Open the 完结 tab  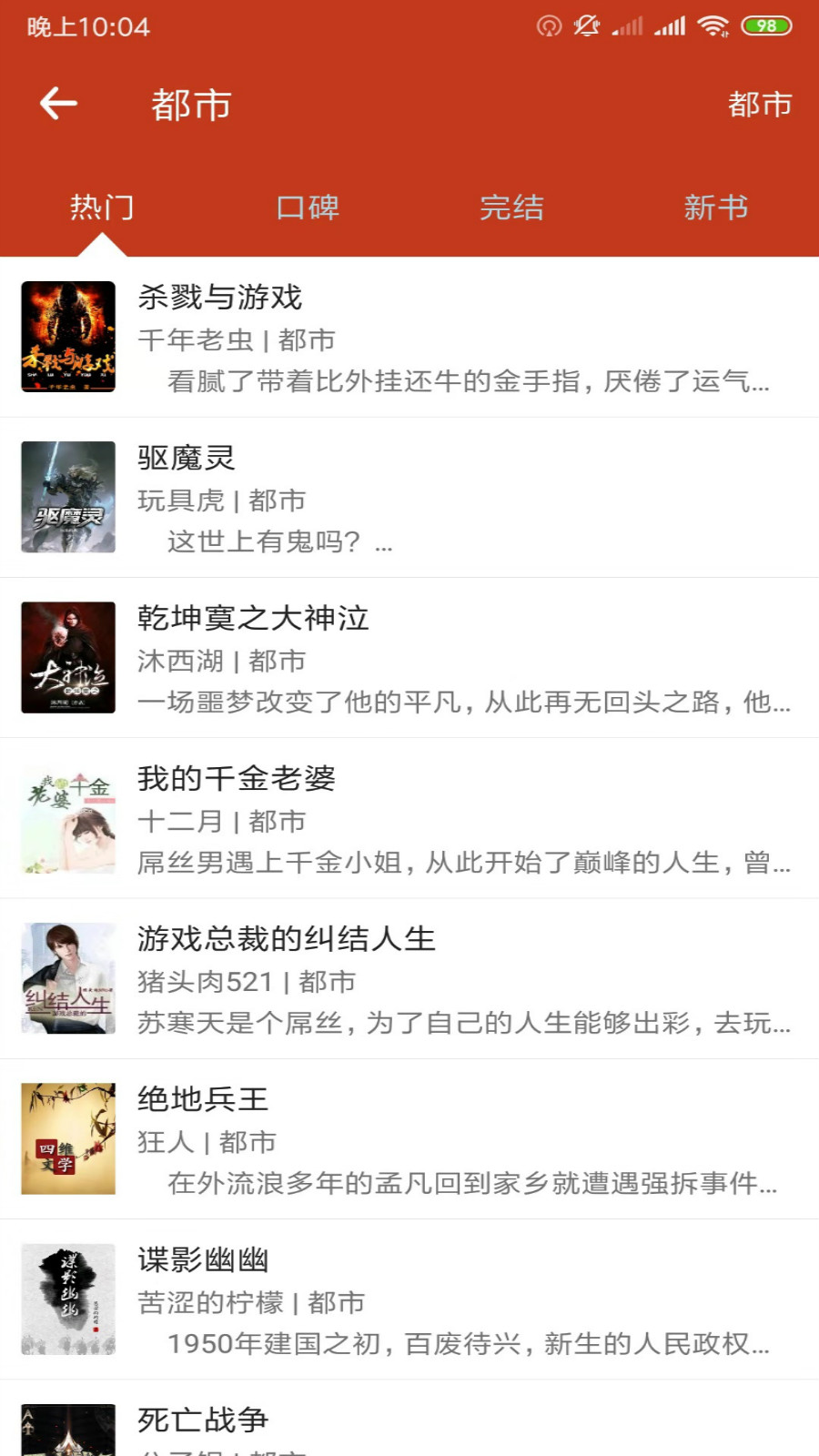point(512,207)
